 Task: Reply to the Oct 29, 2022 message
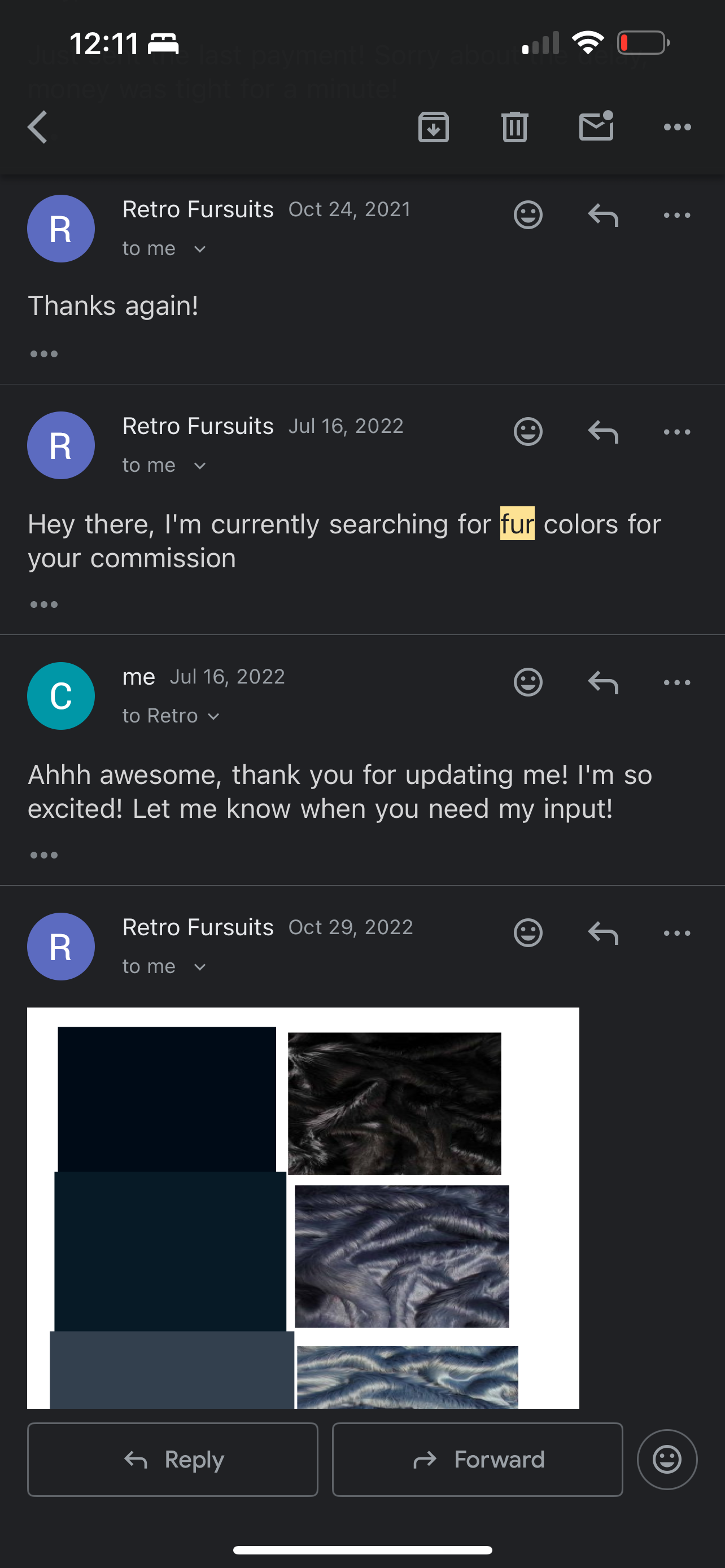click(602, 933)
